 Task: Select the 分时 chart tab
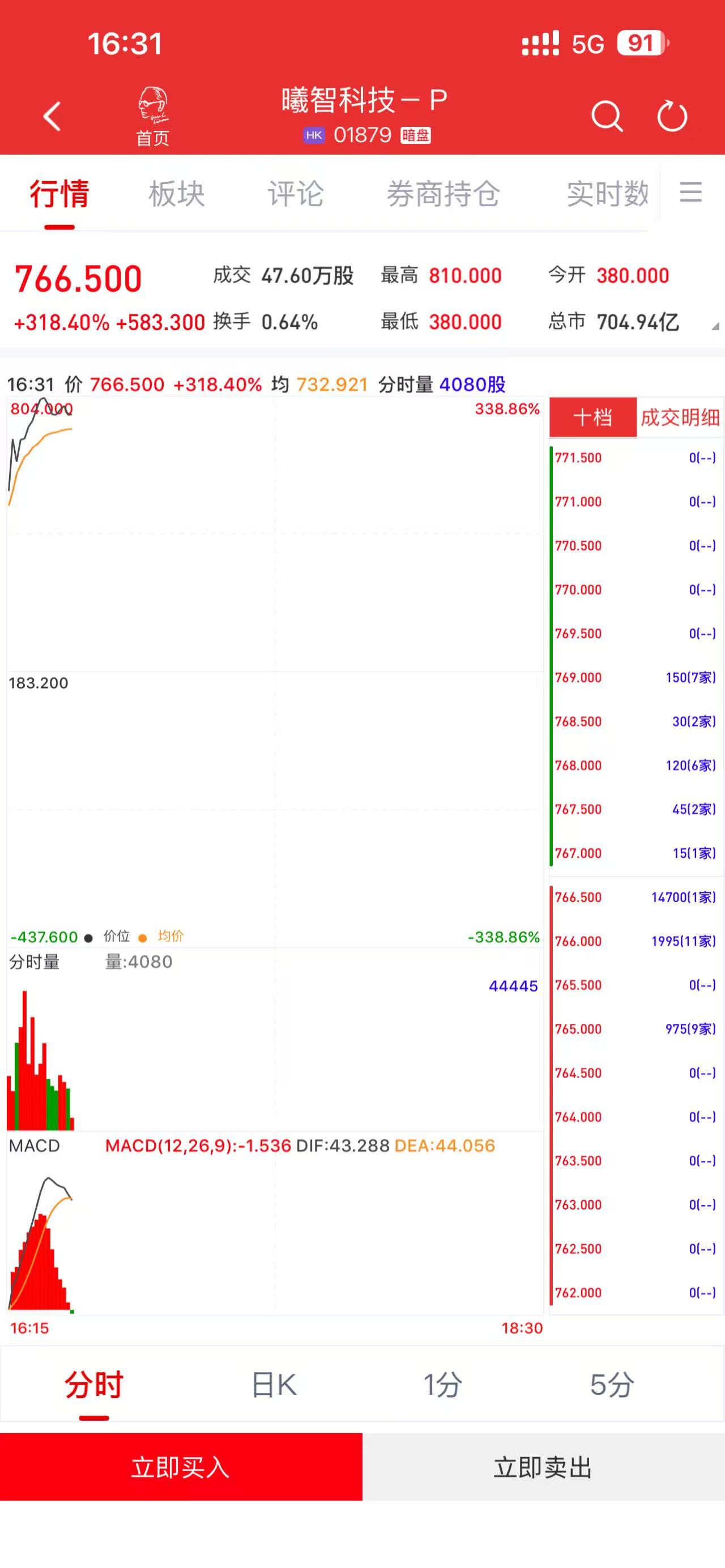pos(95,1386)
